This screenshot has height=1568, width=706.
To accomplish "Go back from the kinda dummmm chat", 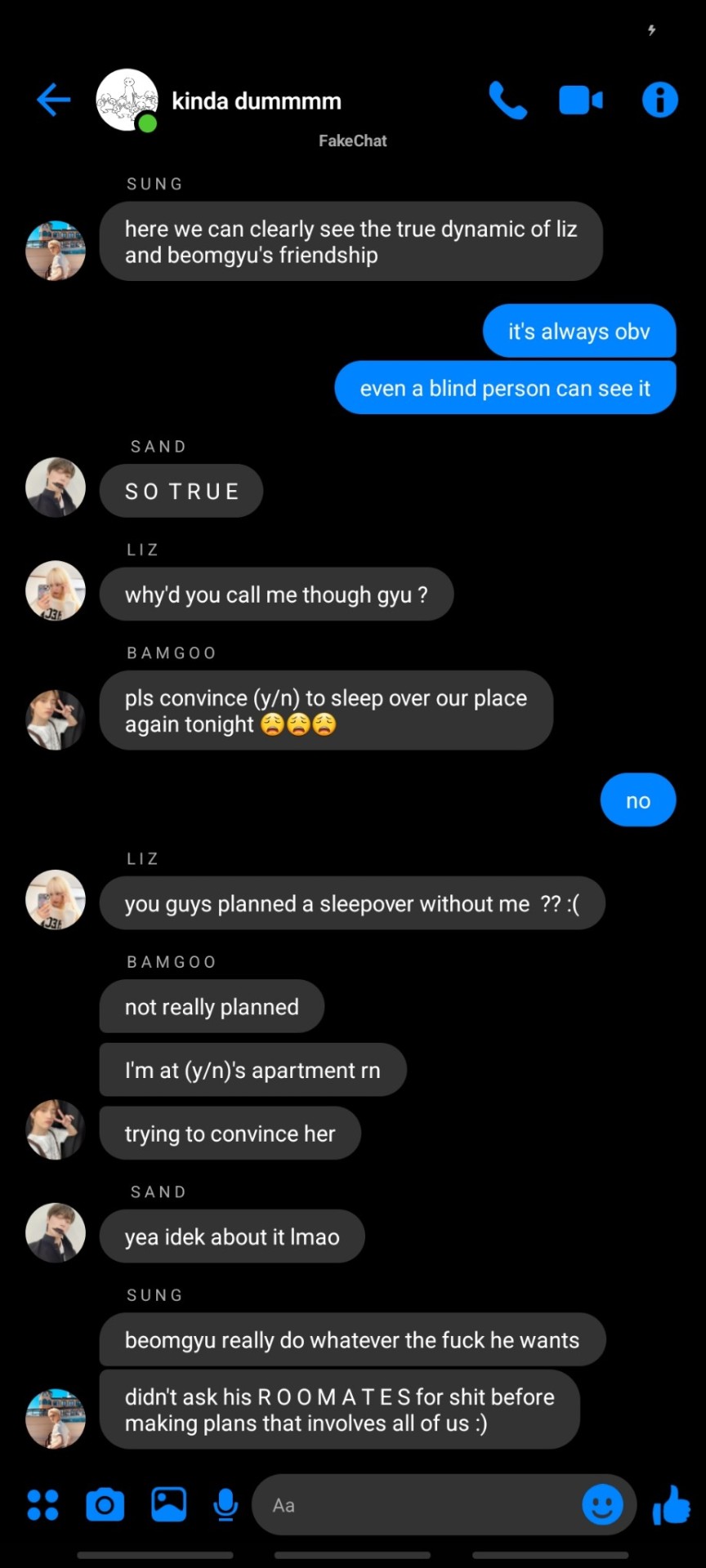I will pyautogui.click(x=54, y=100).
